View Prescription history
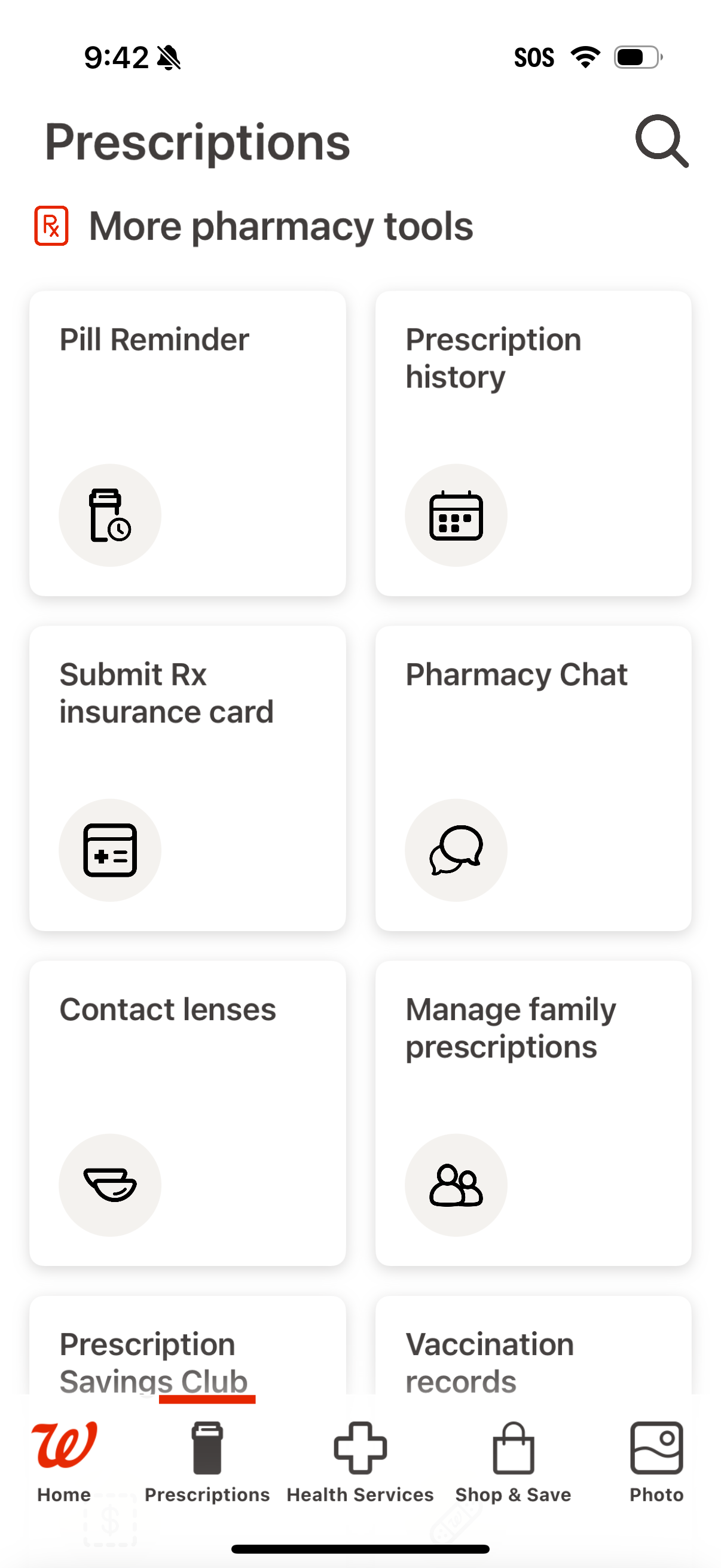This screenshot has height=1568, width=721. pos(533,443)
